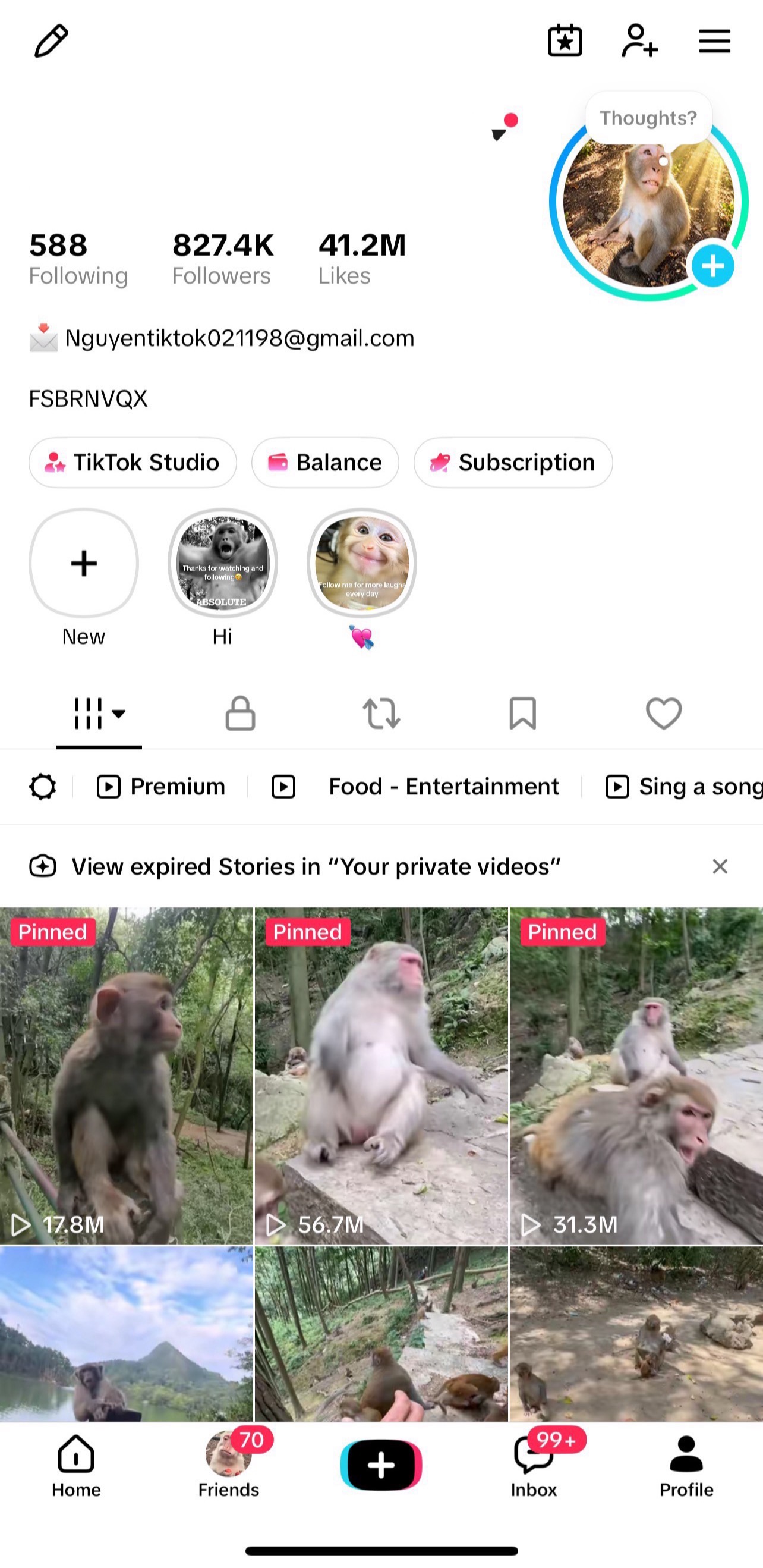The image size is (763, 1568).
Task: Create a new post with the plus button
Action: (x=381, y=1466)
